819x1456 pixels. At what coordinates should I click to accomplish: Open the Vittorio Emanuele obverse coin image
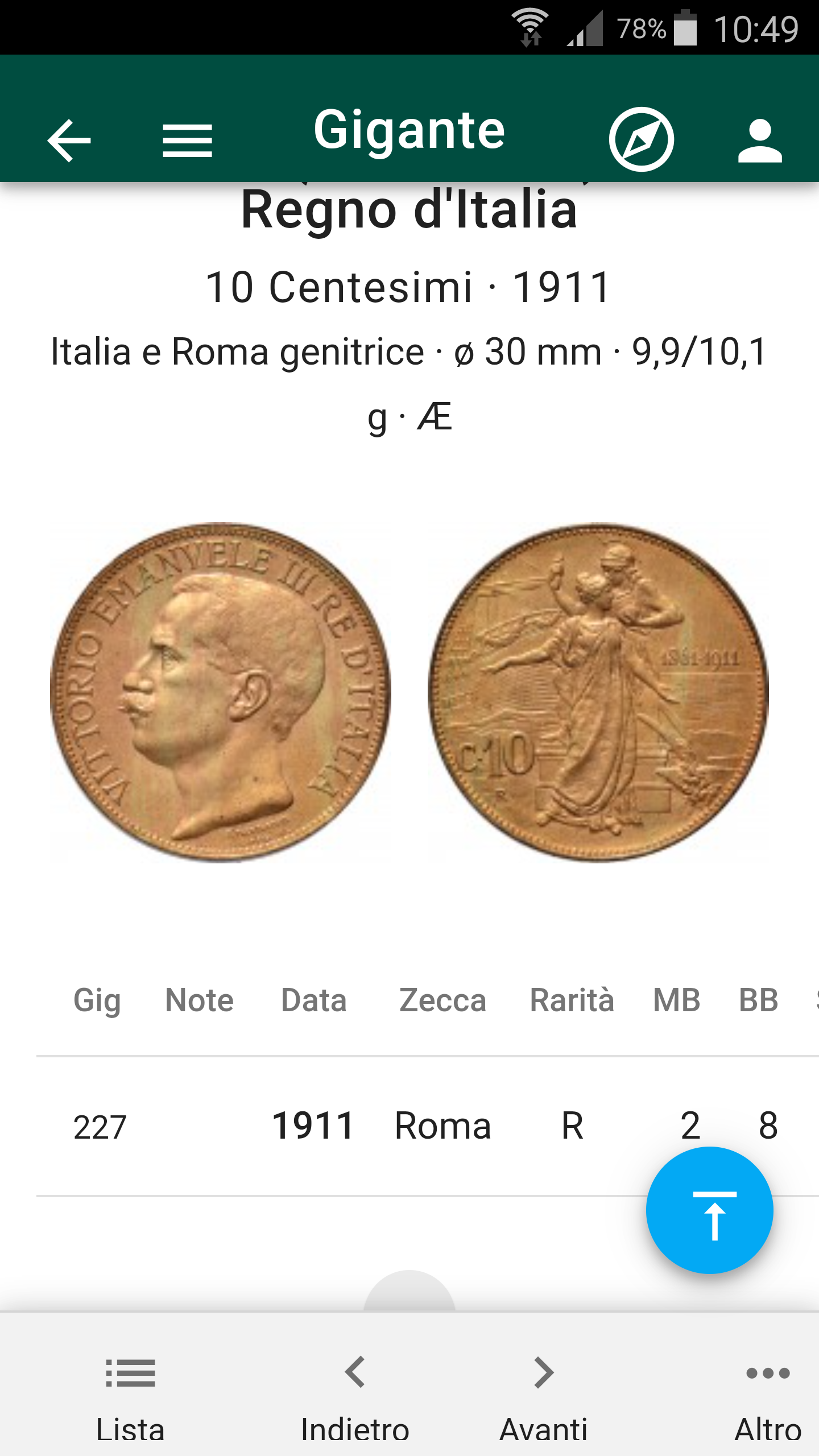coord(221,692)
